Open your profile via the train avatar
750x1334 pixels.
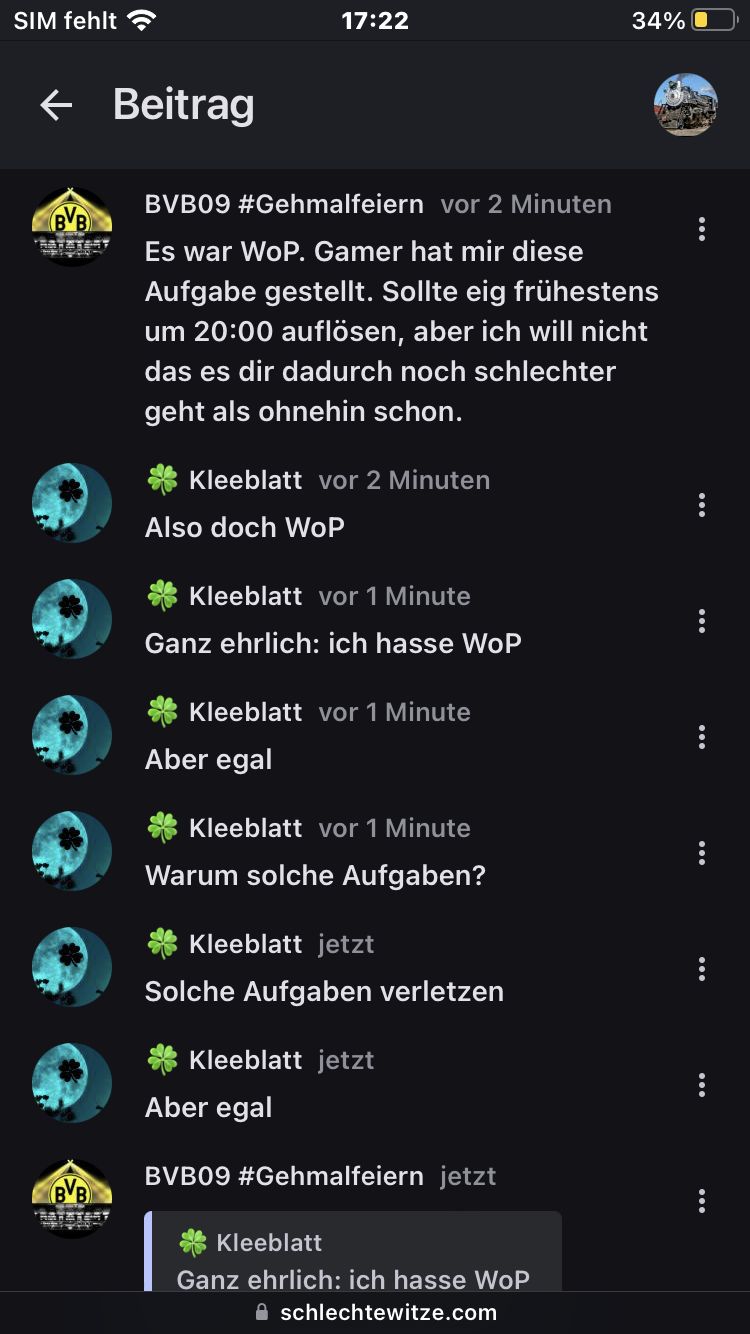pyautogui.click(x=685, y=105)
